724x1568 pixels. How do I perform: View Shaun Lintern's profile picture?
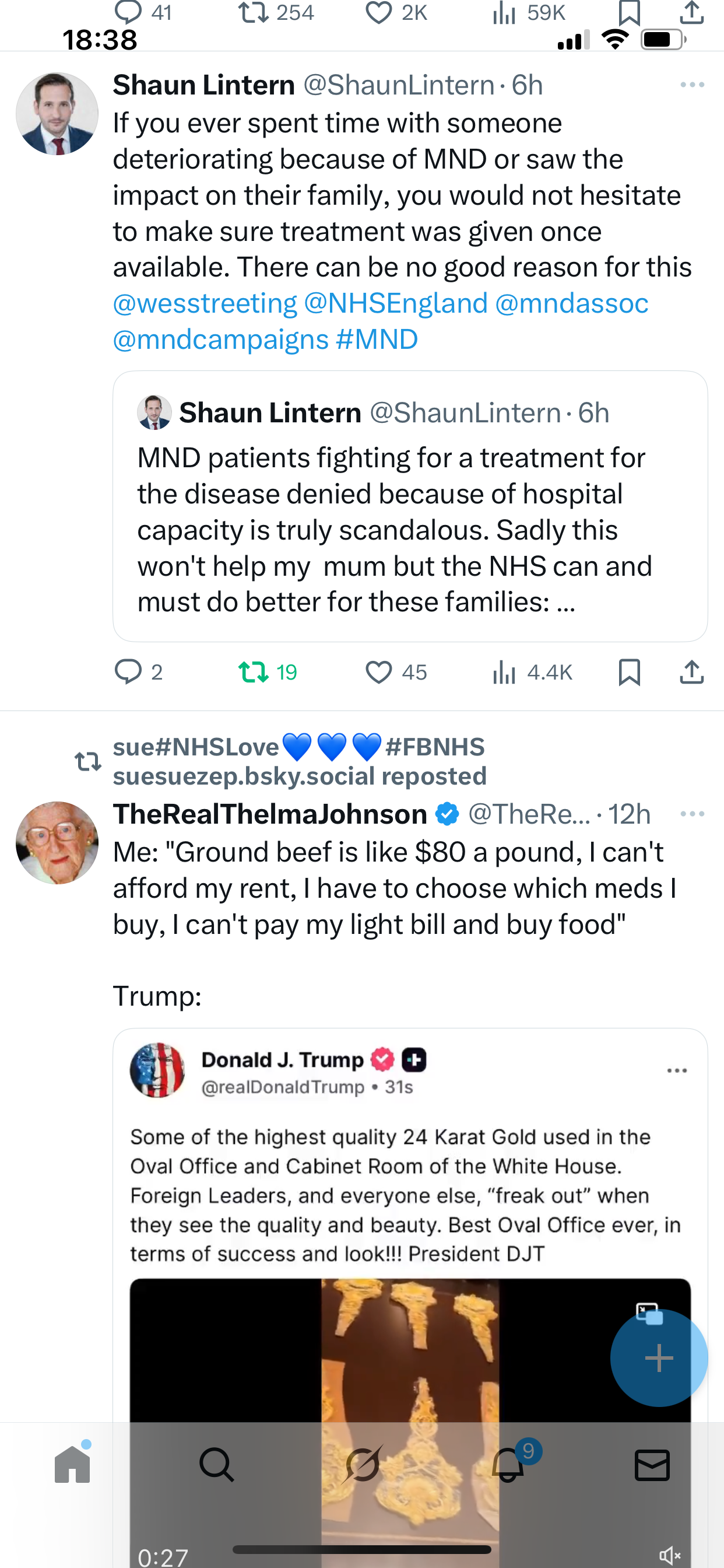click(x=57, y=114)
